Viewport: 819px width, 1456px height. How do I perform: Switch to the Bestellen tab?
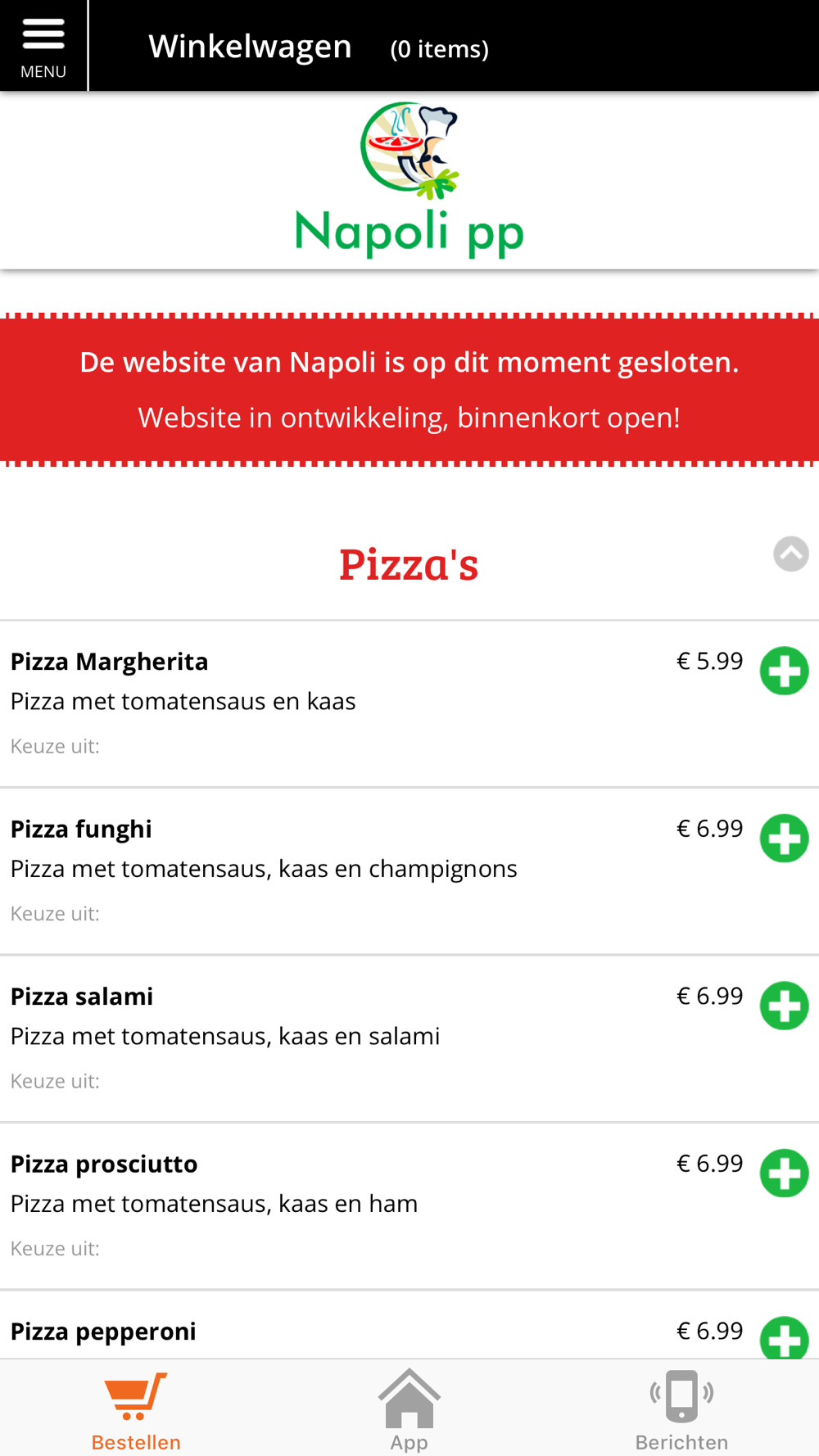136,1409
